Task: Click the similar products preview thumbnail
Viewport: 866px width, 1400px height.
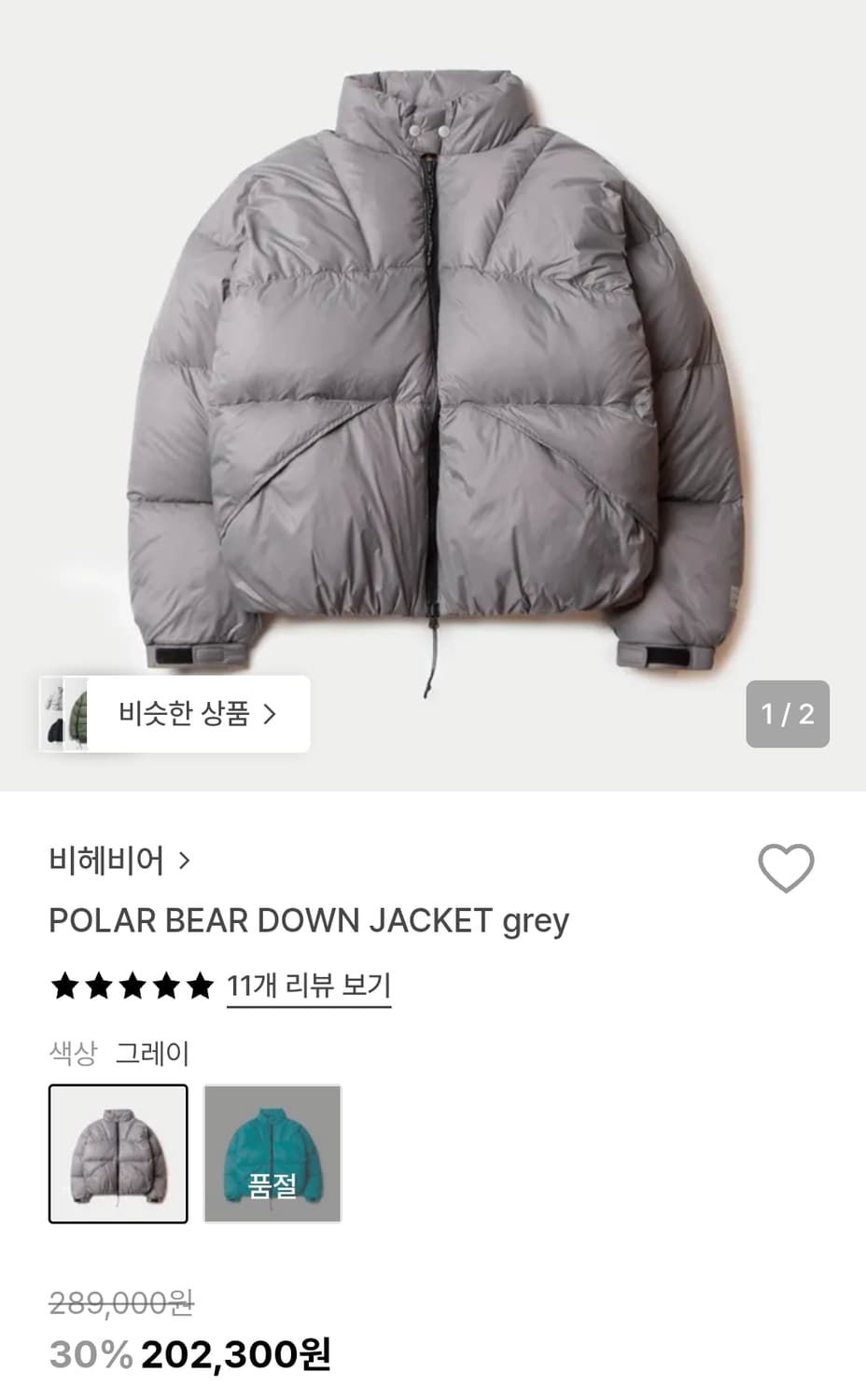Action: point(66,713)
